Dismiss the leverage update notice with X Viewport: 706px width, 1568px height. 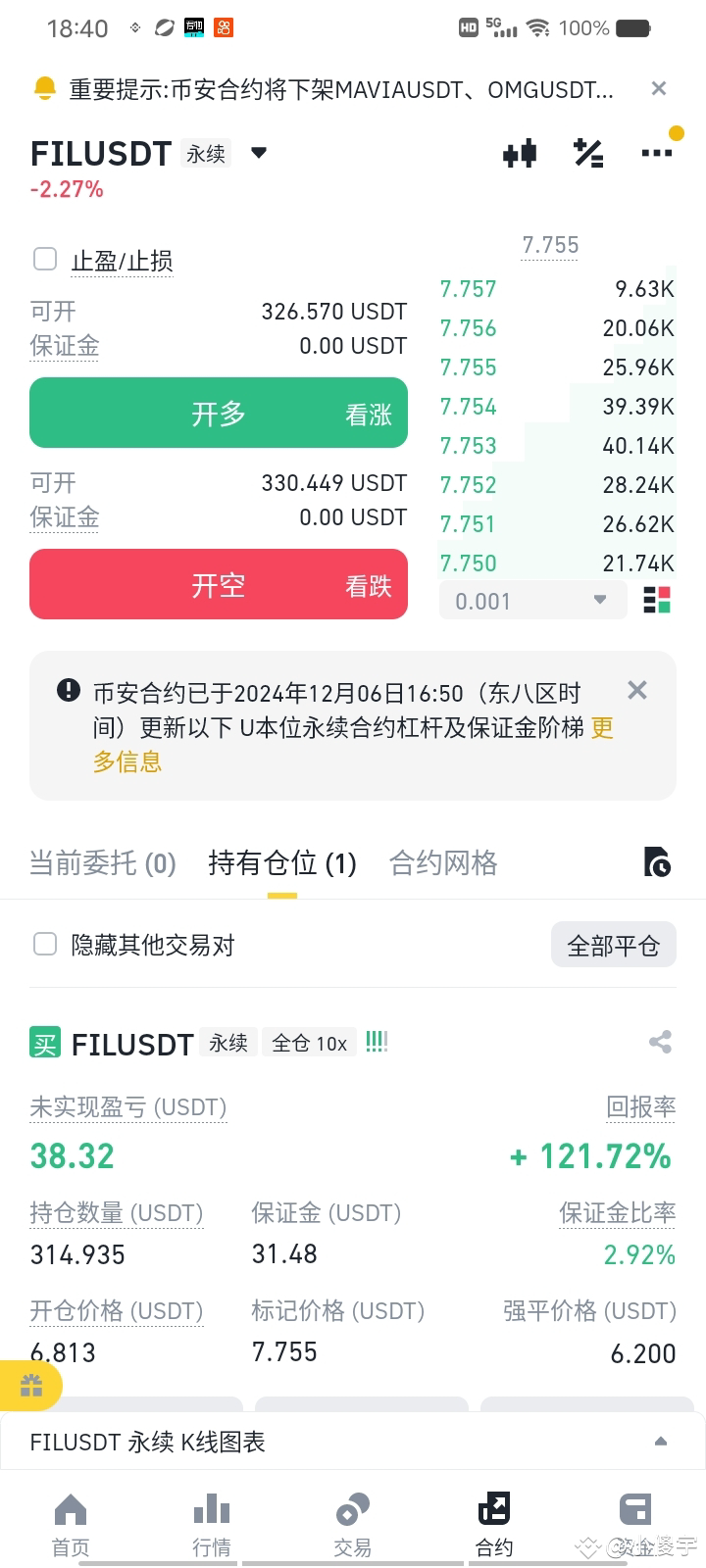tap(636, 690)
